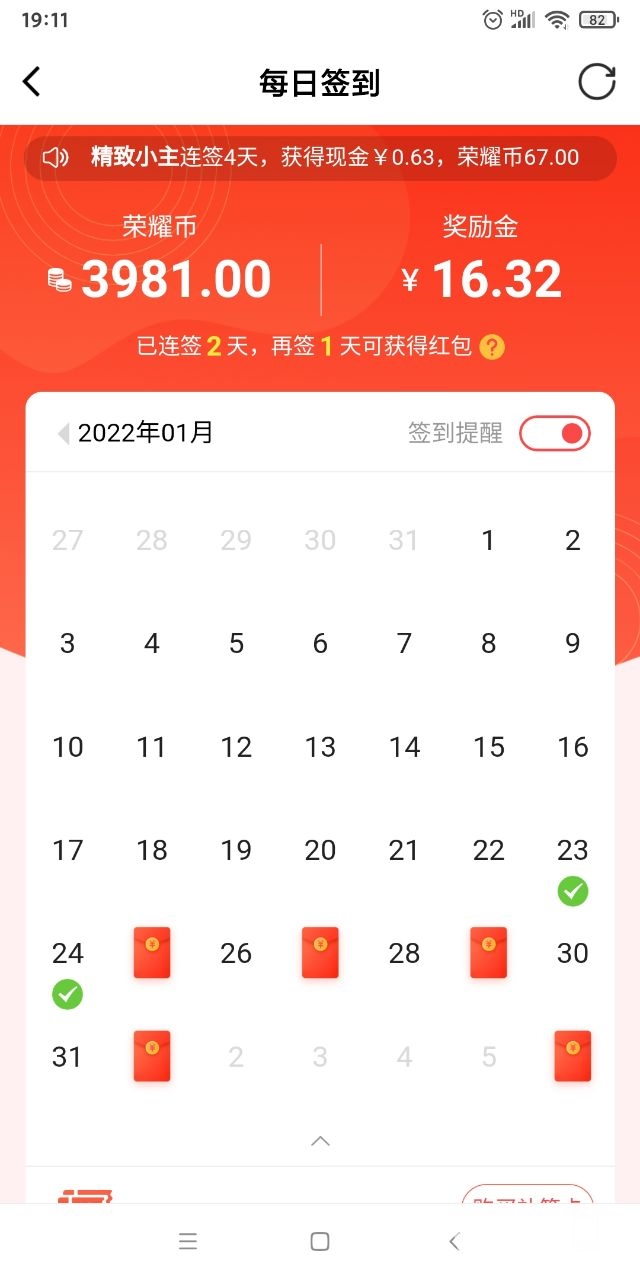Tap the red packet between 28 and 30
The width and height of the screenshot is (640, 1280).
click(x=489, y=953)
